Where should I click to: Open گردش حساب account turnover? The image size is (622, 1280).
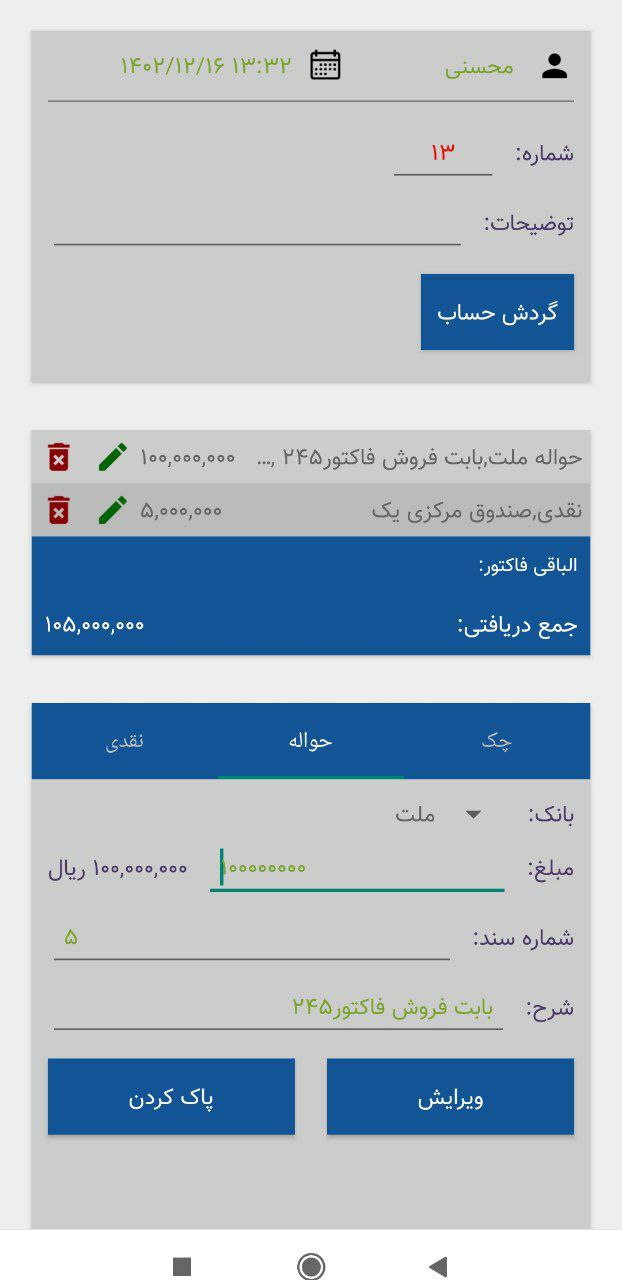[497, 312]
